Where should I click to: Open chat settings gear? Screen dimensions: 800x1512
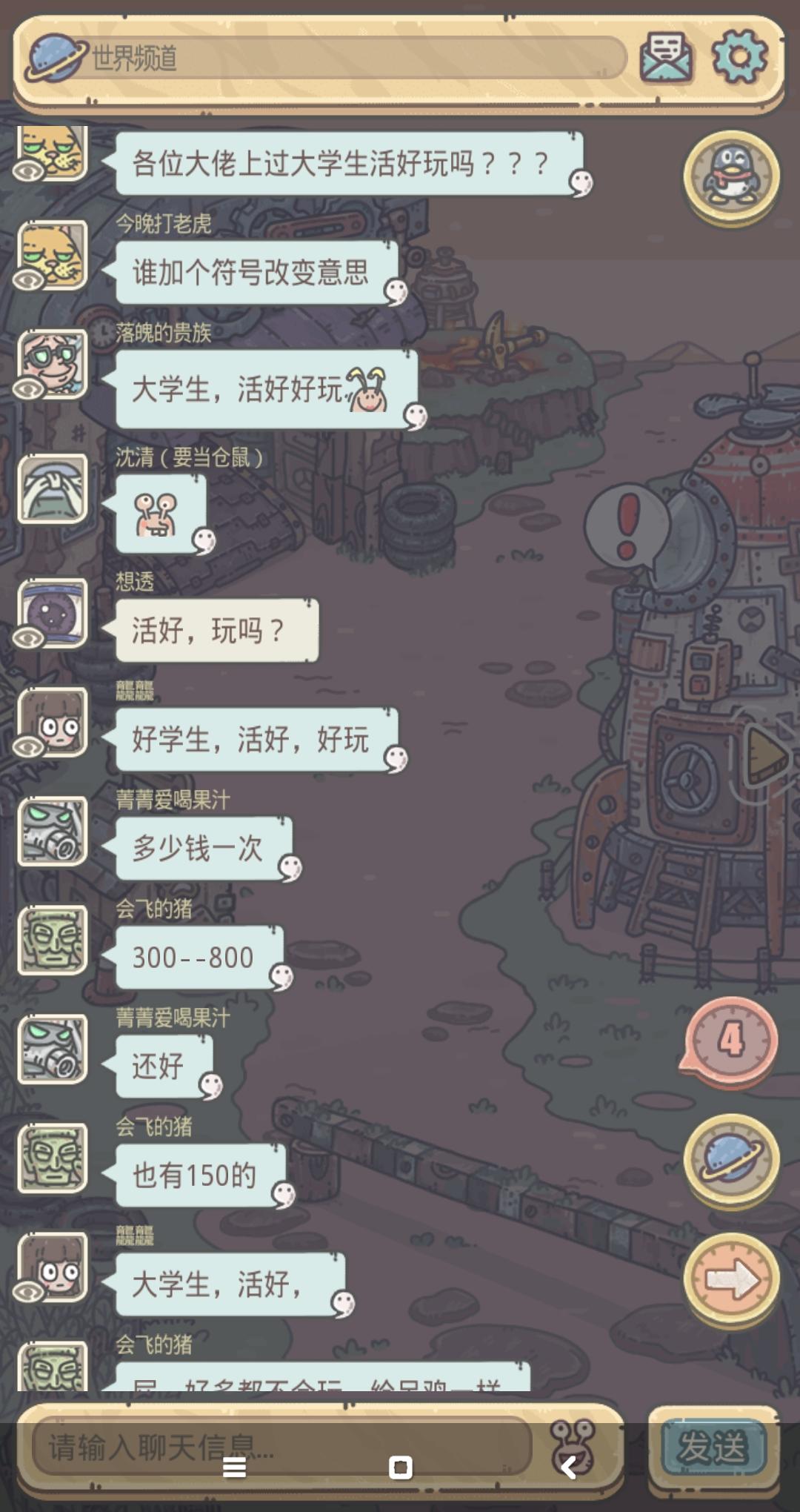tap(739, 57)
